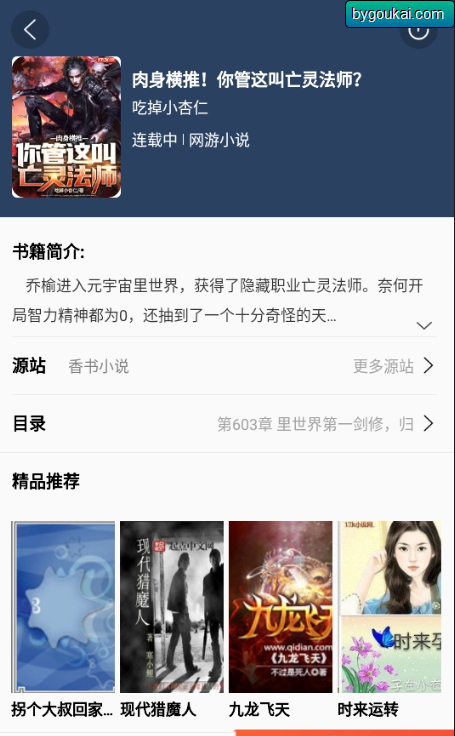Open more source sites (更多源站)
Screen dimensions: 455x736
pyautogui.click(x=393, y=366)
